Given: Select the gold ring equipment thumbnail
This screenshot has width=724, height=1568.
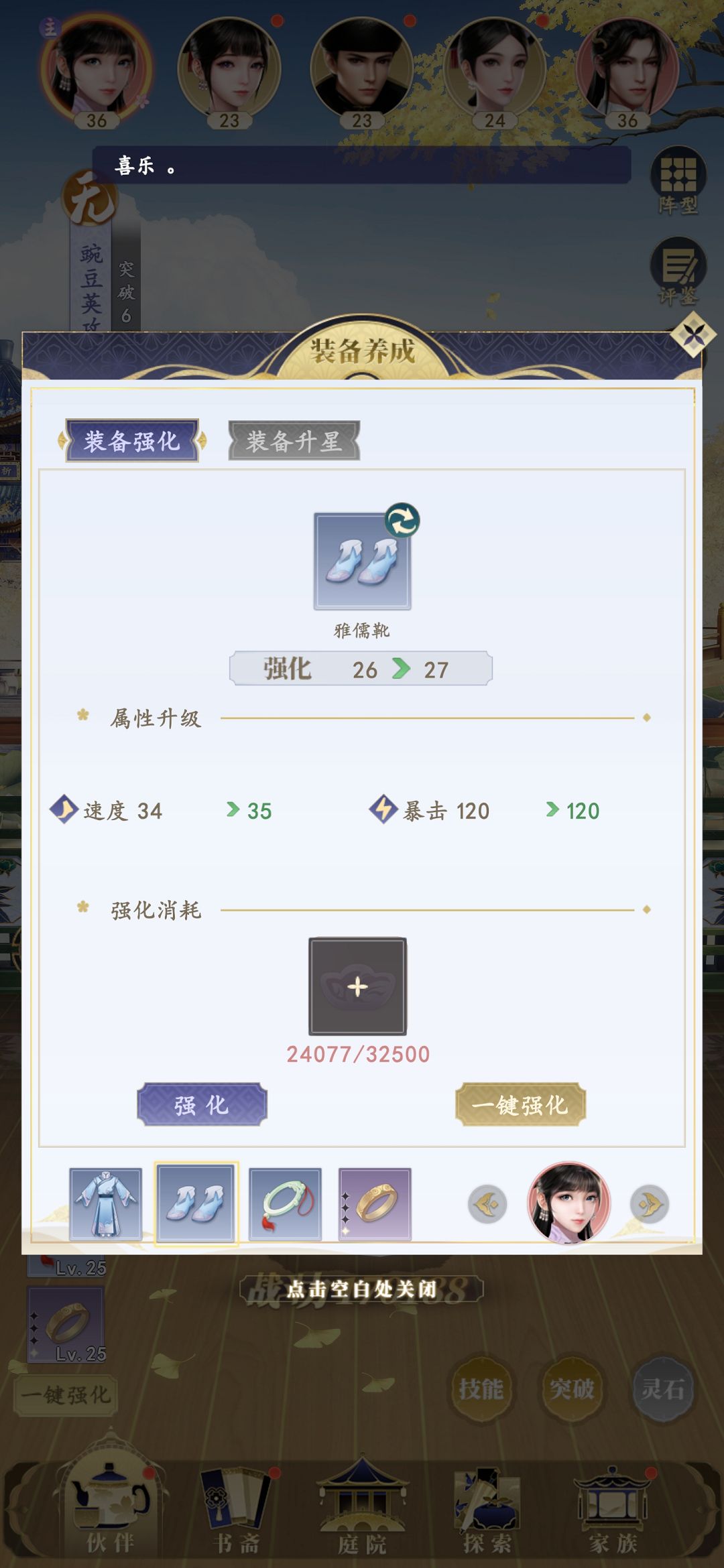Looking at the screenshot, I should (375, 1204).
